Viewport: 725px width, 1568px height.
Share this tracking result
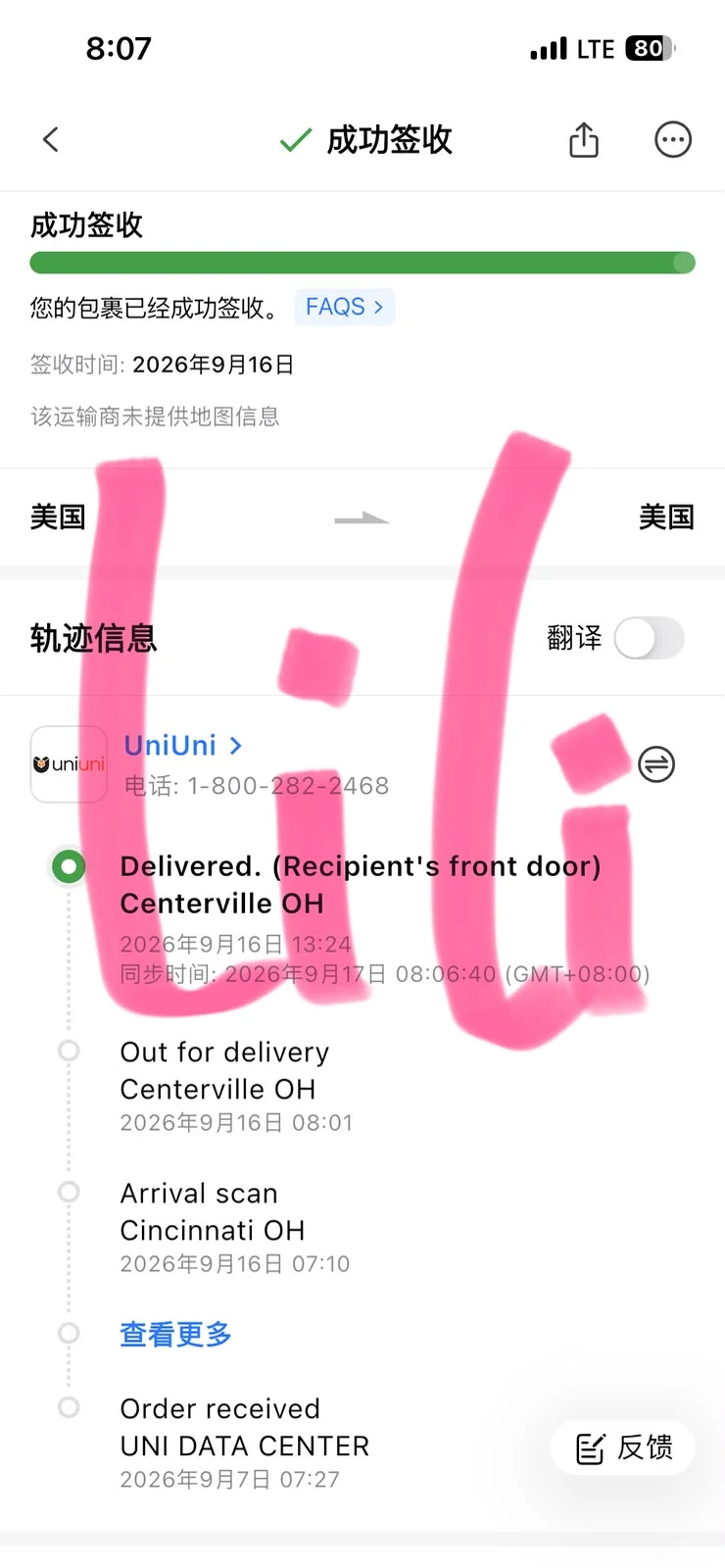point(584,139)
